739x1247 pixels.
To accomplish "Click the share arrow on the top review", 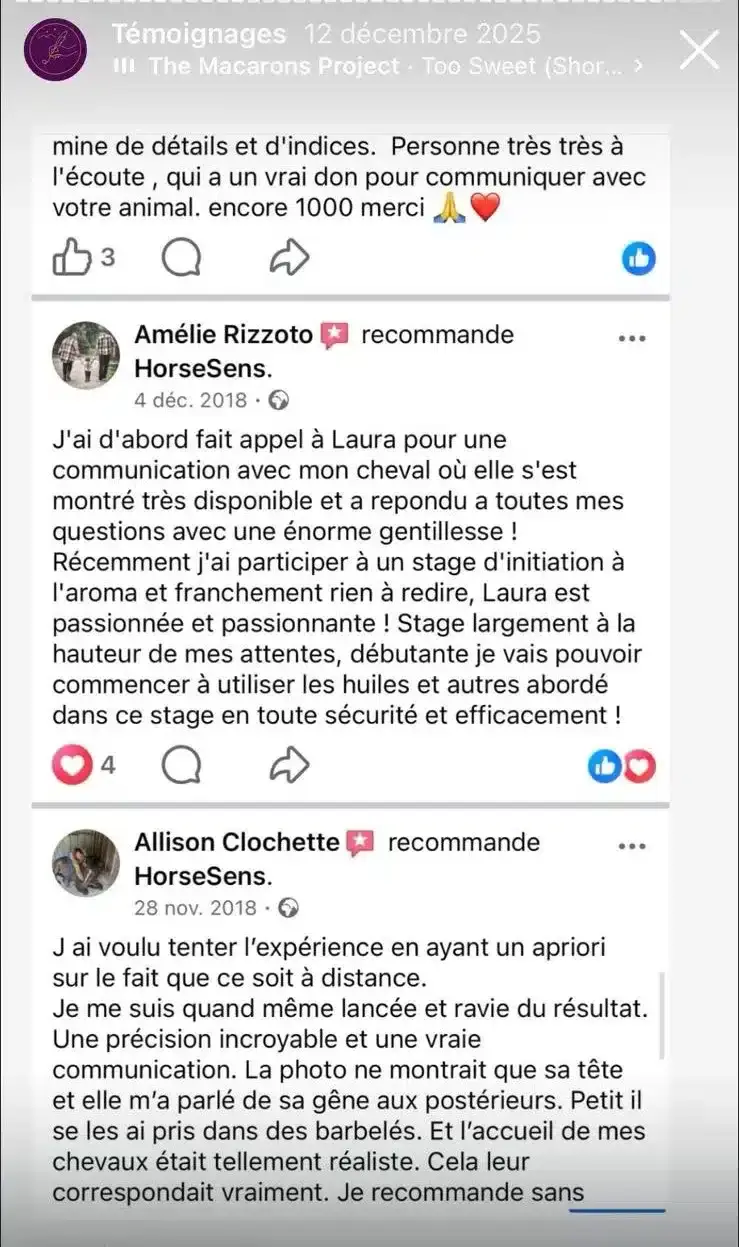I will [289, 257].
